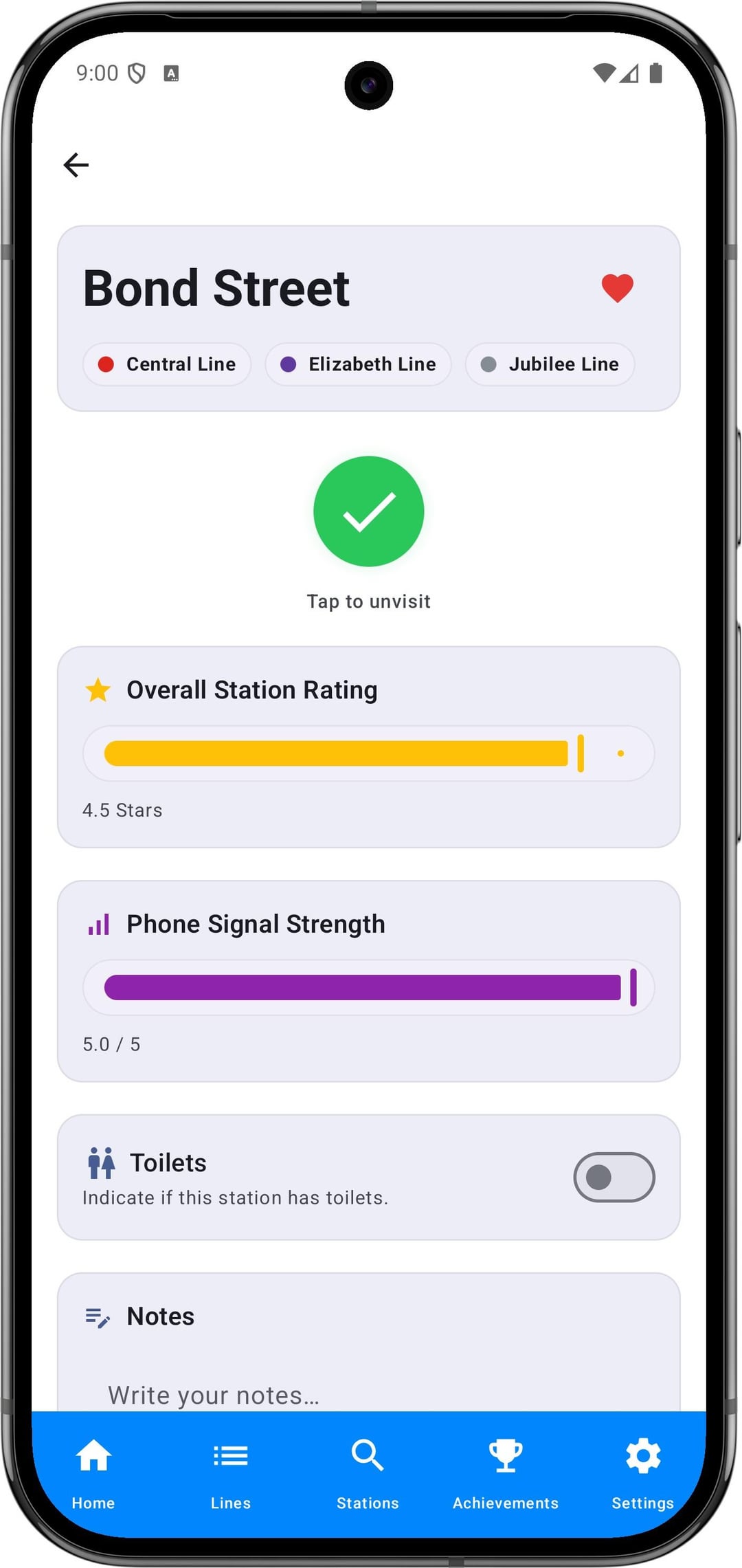Adjust the Phone Signal Strength slider

pos(633,988)
